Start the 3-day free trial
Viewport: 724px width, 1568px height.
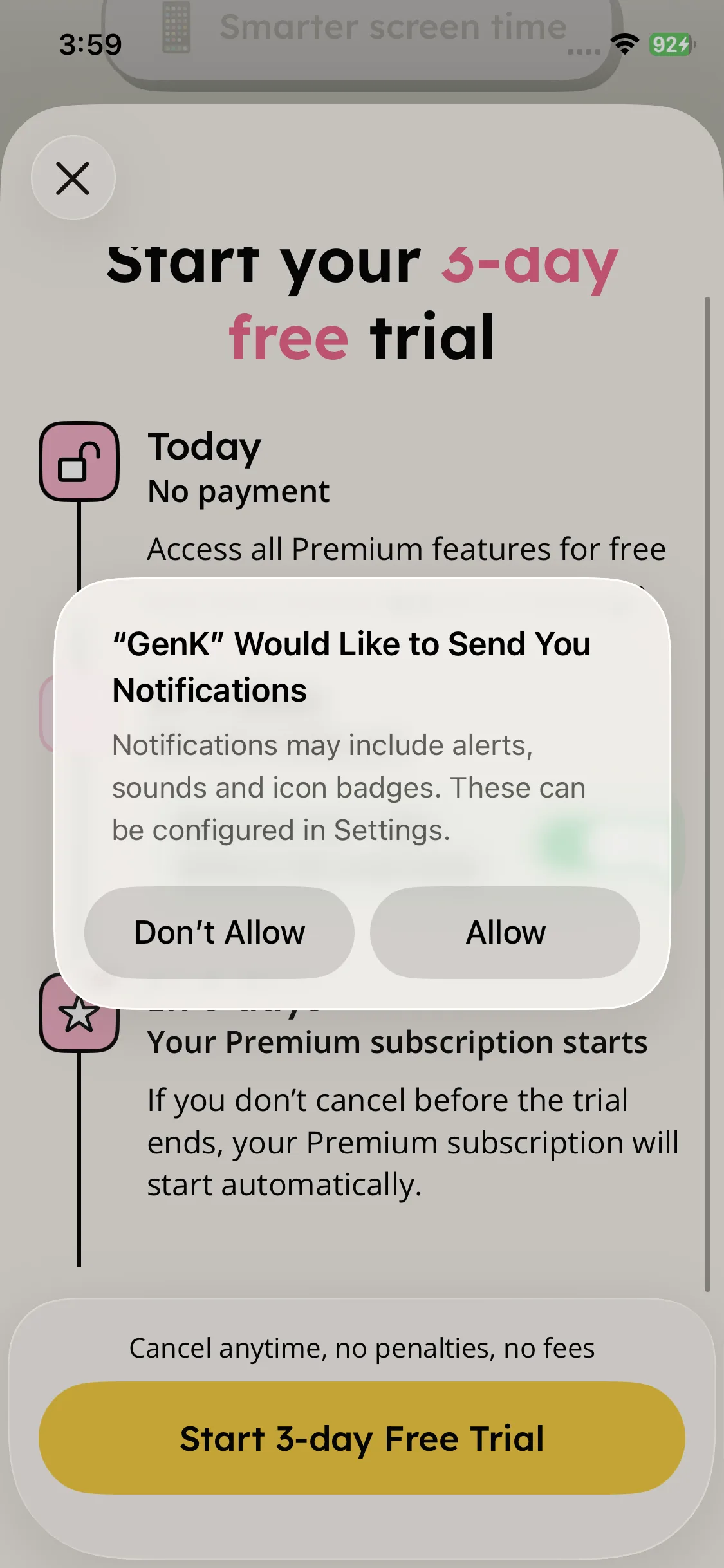362,1438
